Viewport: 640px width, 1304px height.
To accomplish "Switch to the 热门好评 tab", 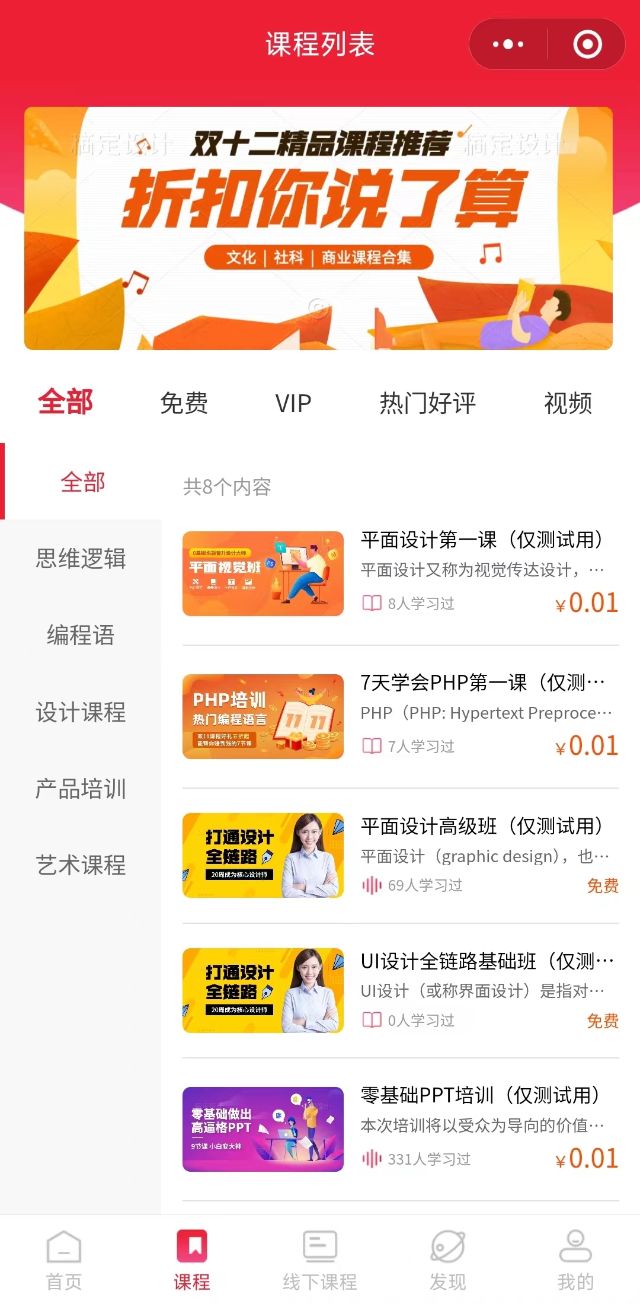I will 427,403.
